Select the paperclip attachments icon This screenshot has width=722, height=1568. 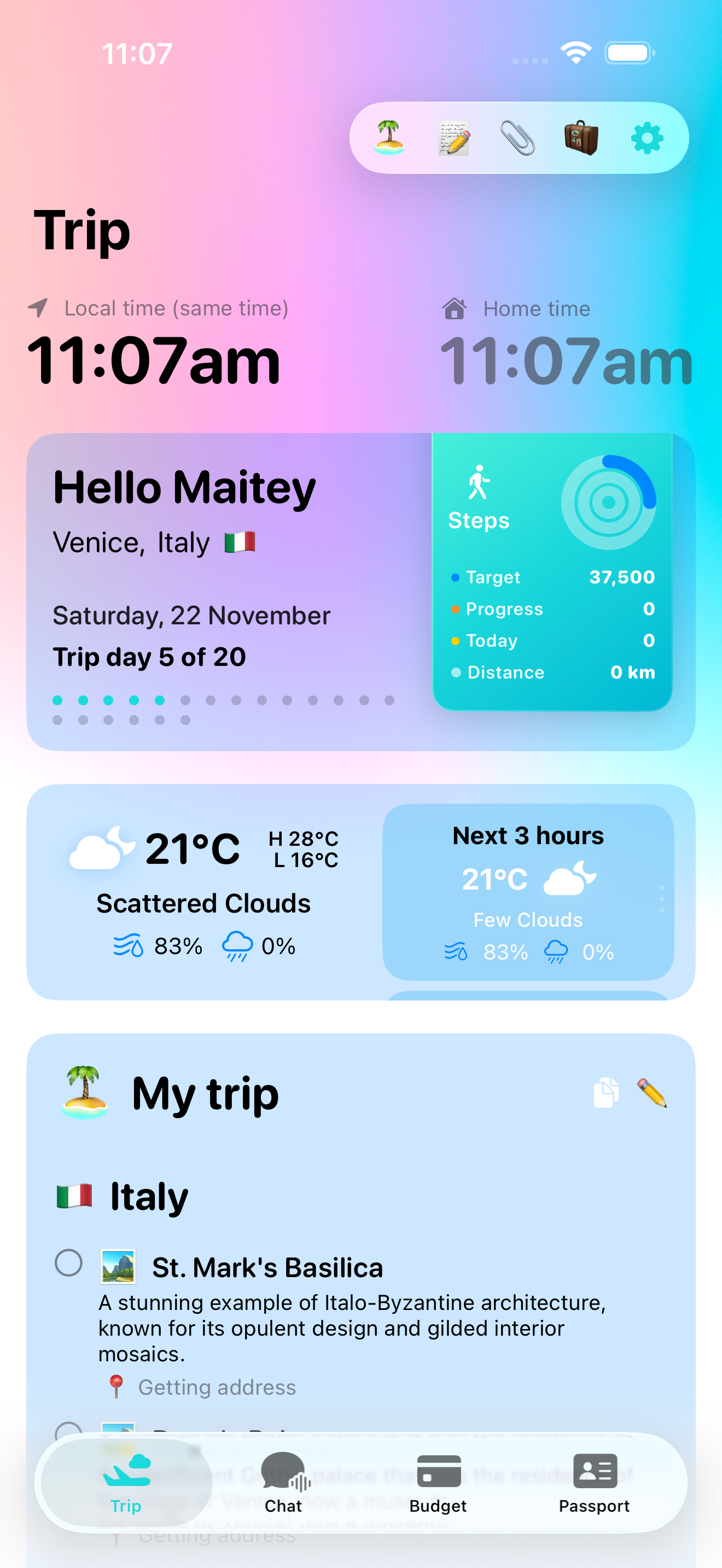(x=517, y=138)
